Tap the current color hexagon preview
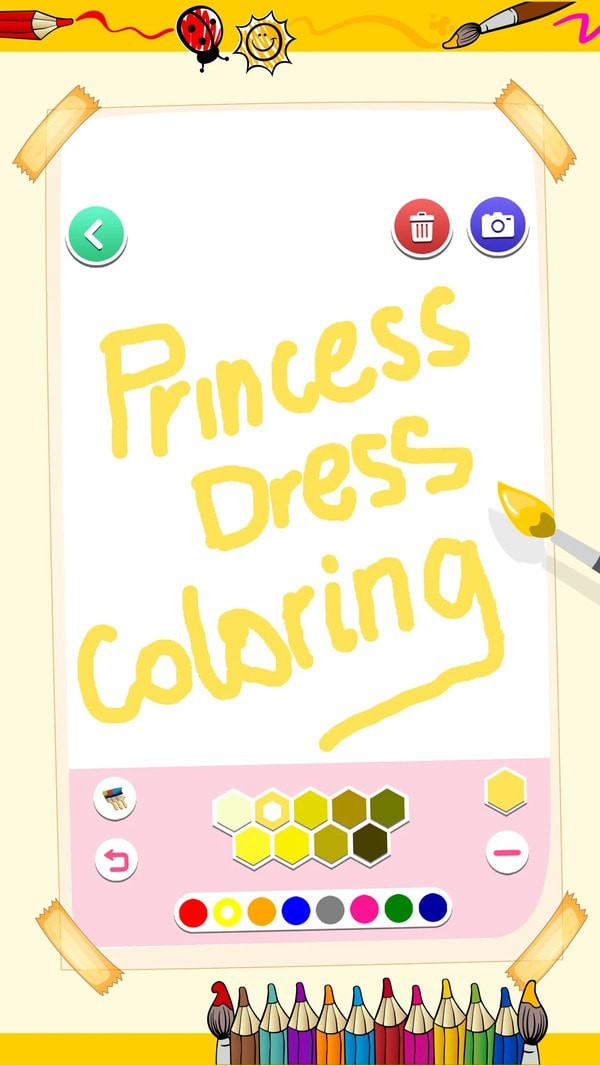Image resolution: width=600 pixels, height=1066 pixels. (x=505, y=790)
